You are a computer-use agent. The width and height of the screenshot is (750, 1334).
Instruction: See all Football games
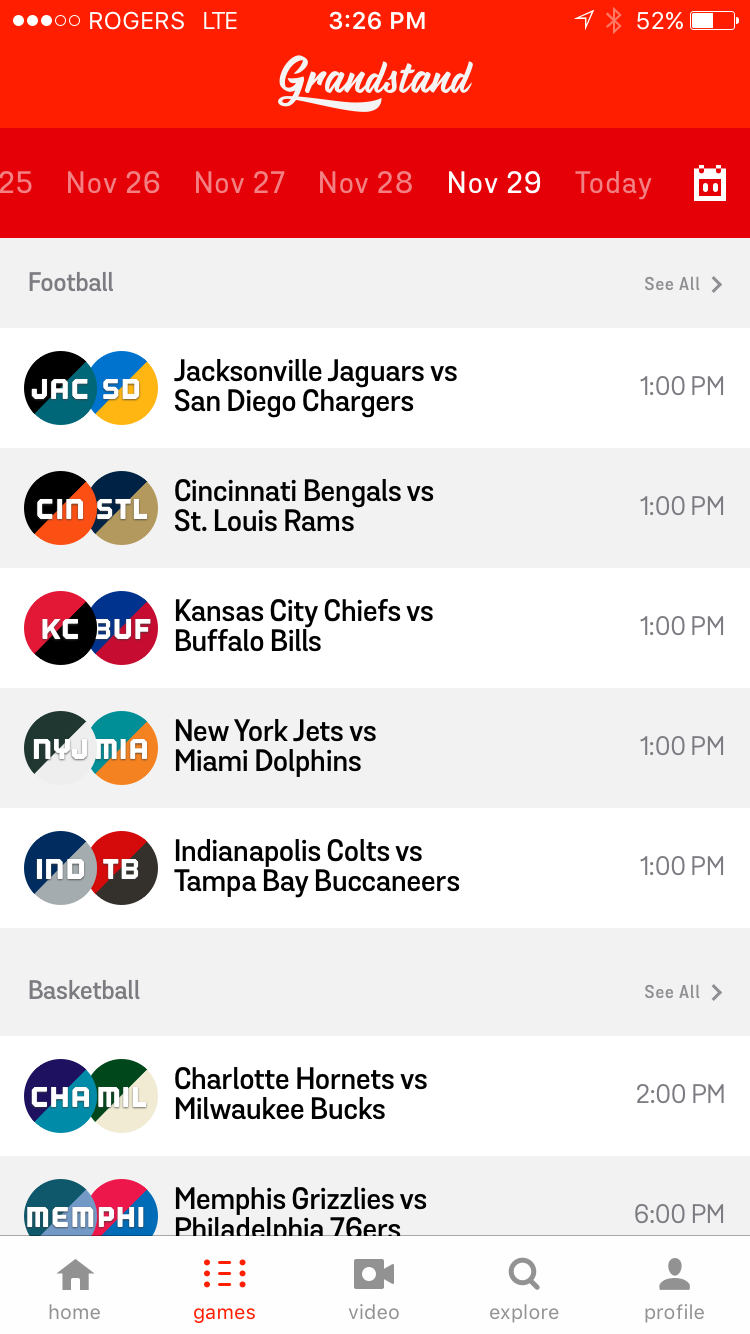click(x=683, y=284)
